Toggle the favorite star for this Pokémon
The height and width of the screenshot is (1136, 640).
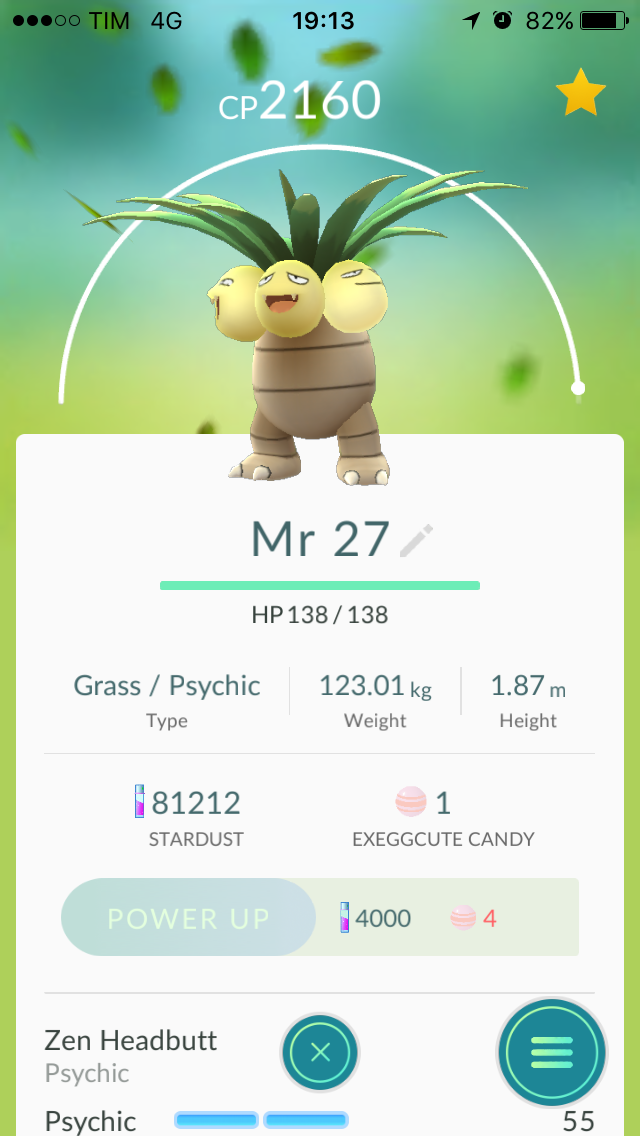[x=580, y=94]
